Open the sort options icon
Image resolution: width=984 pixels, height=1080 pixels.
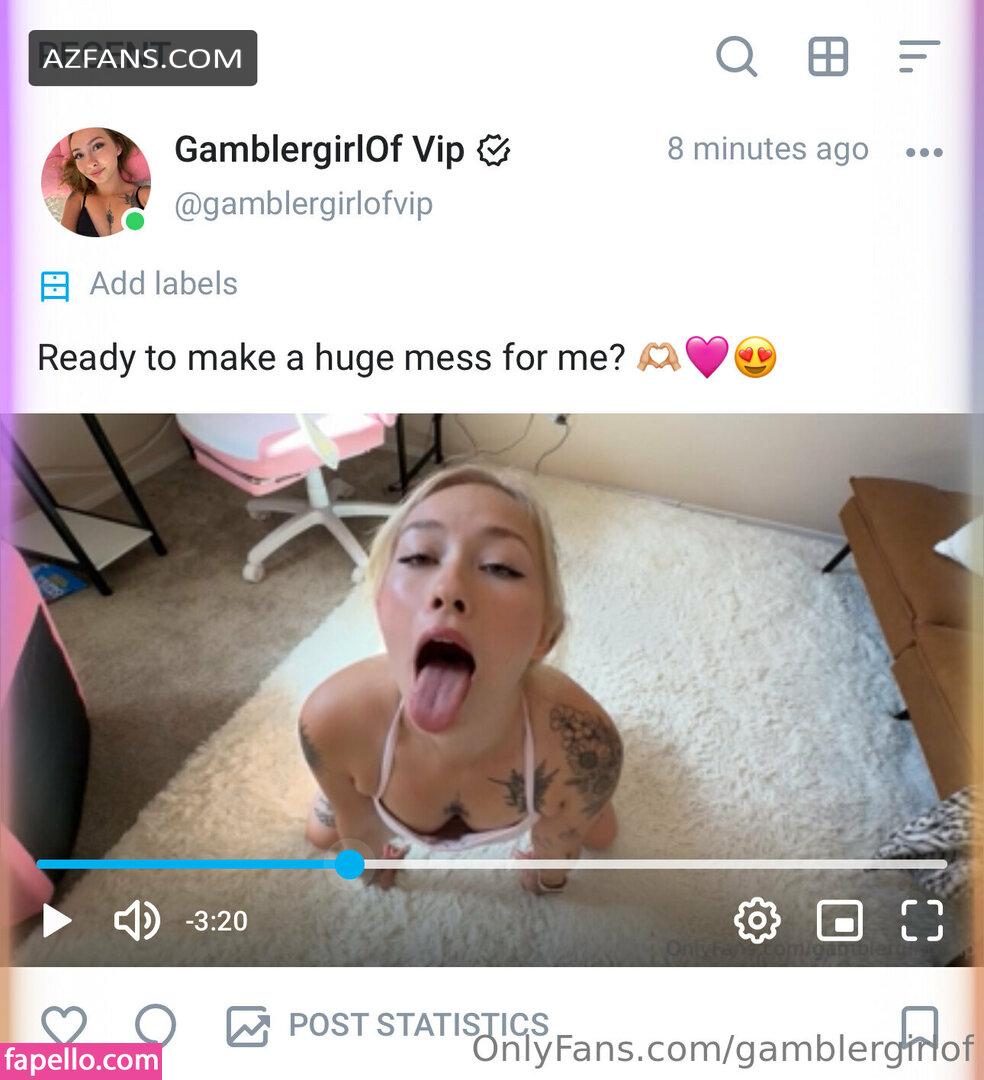(x=919, y=57)
